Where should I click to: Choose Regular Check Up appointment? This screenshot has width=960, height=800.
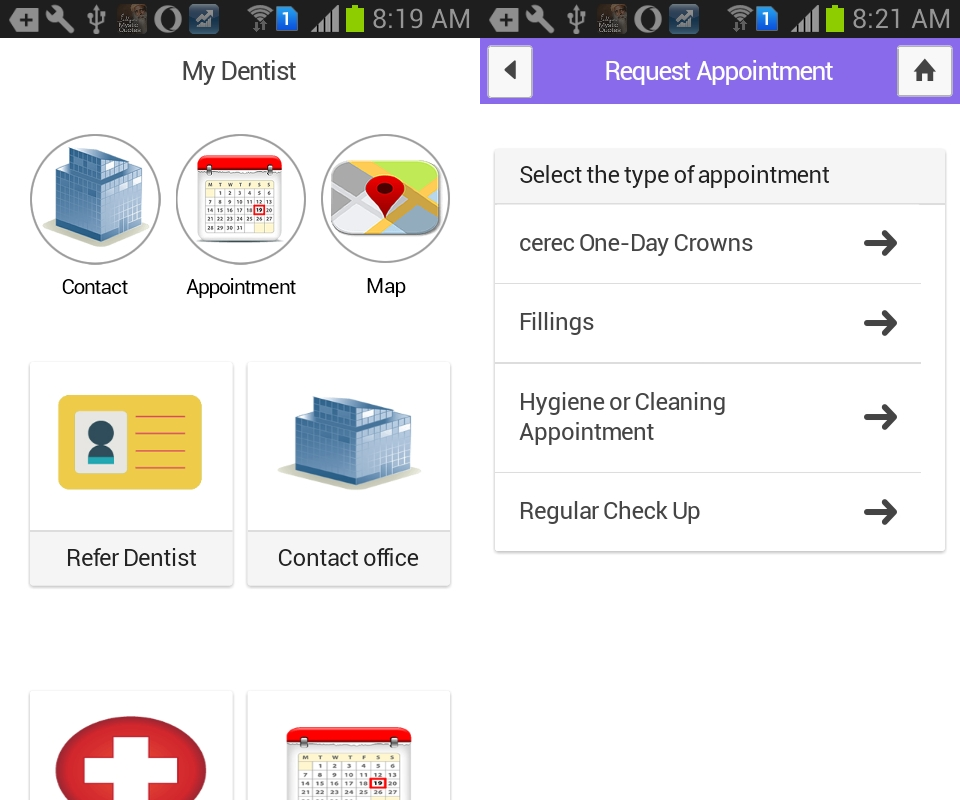click(x=708, y=512)
